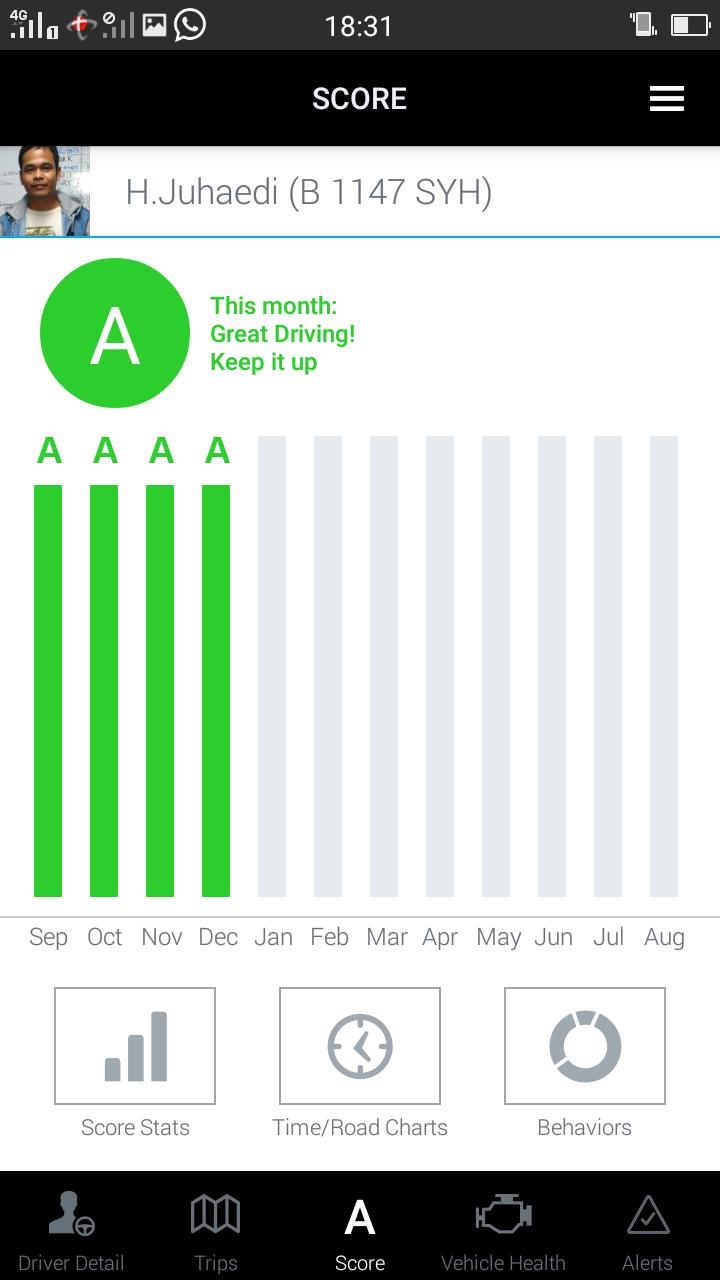Select the Score tab
Image resolution: width=720 pixels, height=1280 pixels.
(360, 1230)
